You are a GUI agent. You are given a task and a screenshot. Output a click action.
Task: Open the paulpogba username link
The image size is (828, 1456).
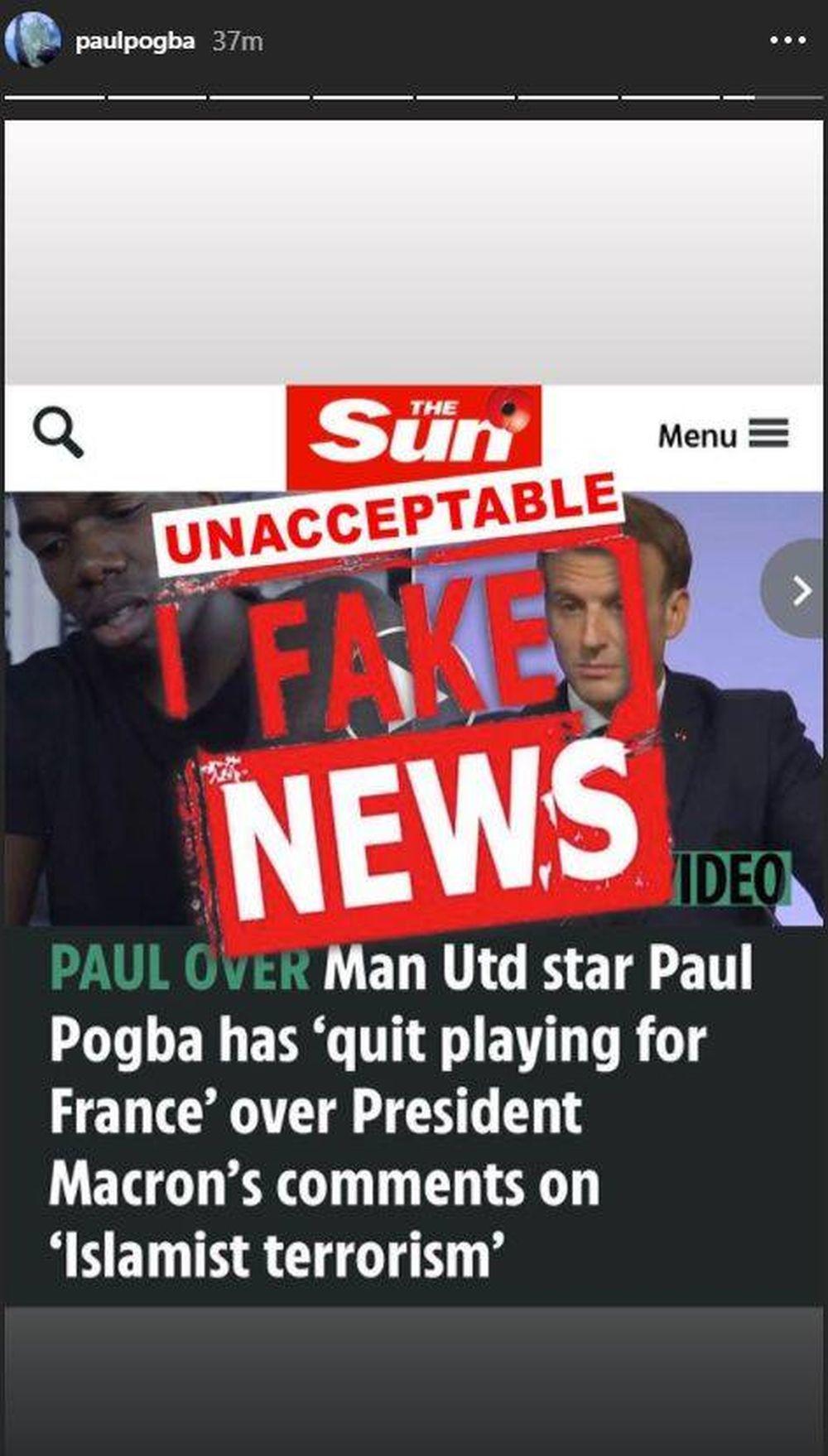[x=135, y=41]
